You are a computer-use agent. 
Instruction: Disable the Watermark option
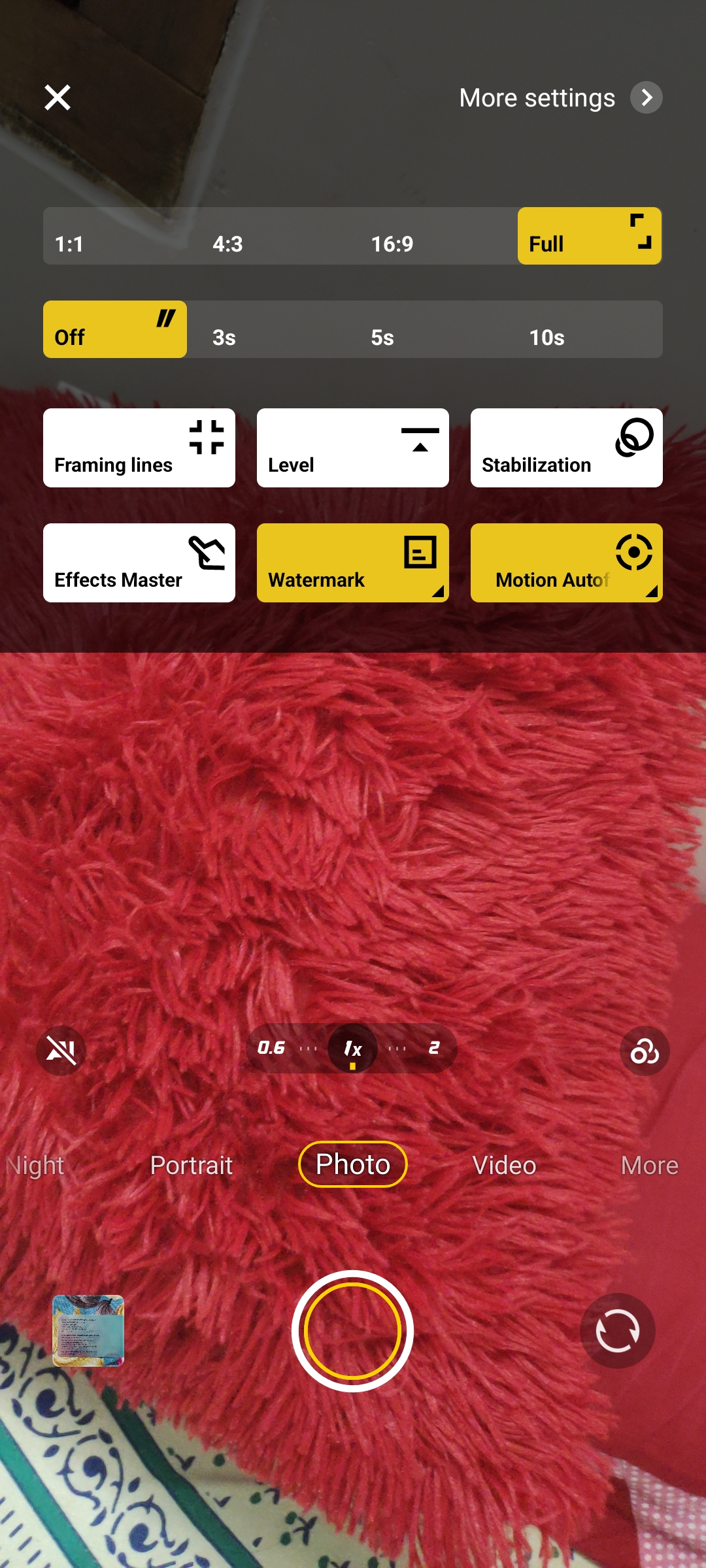click(353, 563)
